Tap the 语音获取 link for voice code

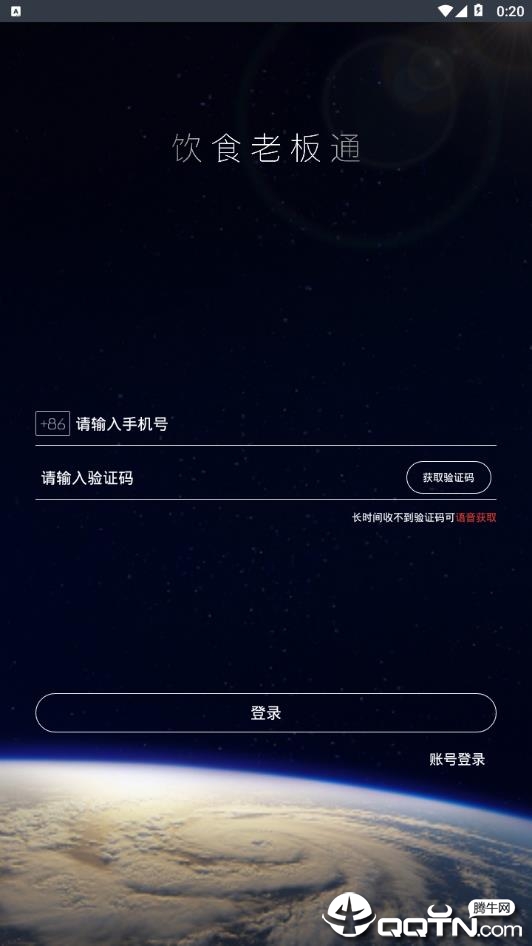tap(476, 517)
